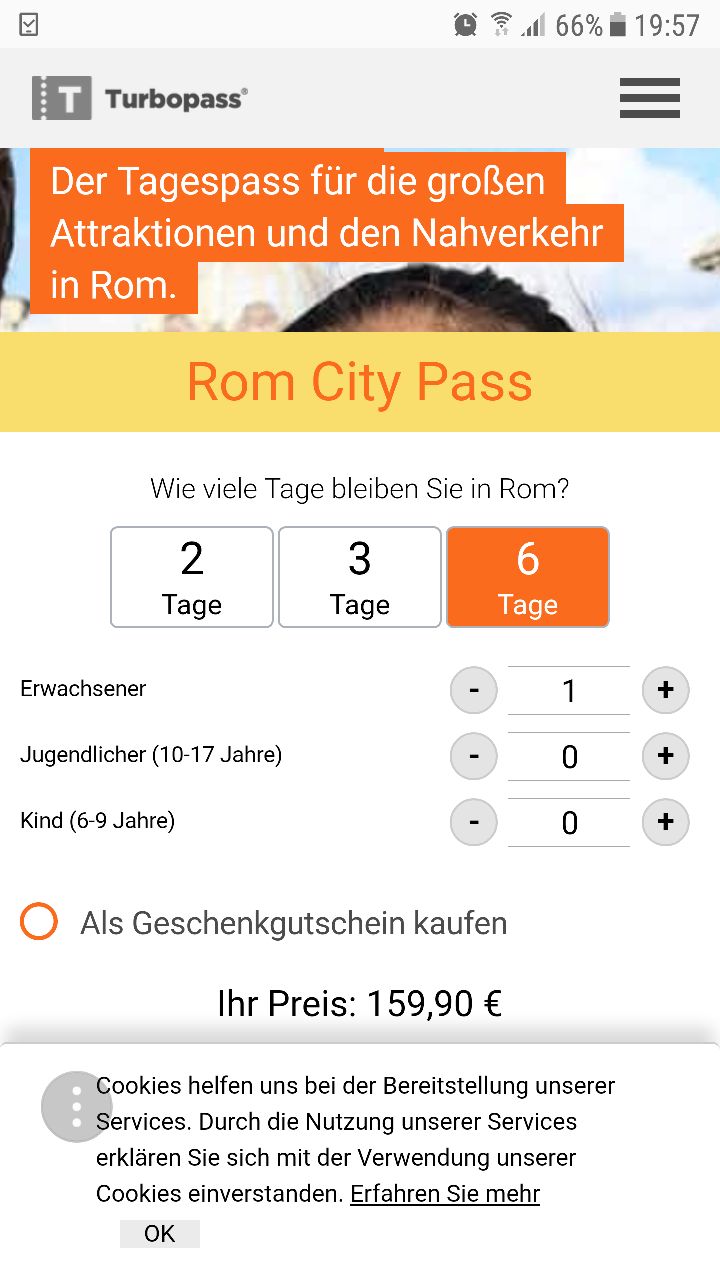This screenshot has height=1280, width=720.
Task: Enable Als Geschenkgutschein kaufen option
Action: [x=39, y=922]
